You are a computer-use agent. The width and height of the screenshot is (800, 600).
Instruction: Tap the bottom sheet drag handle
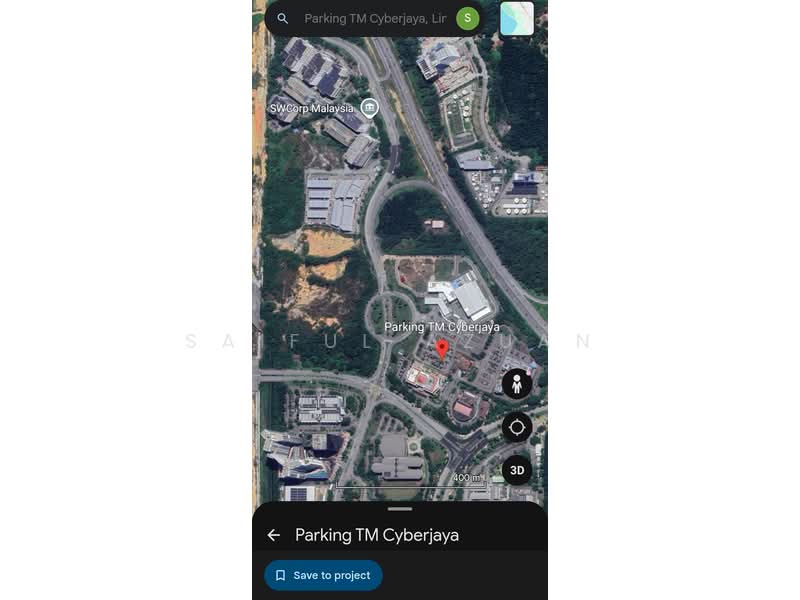[400, 509]
